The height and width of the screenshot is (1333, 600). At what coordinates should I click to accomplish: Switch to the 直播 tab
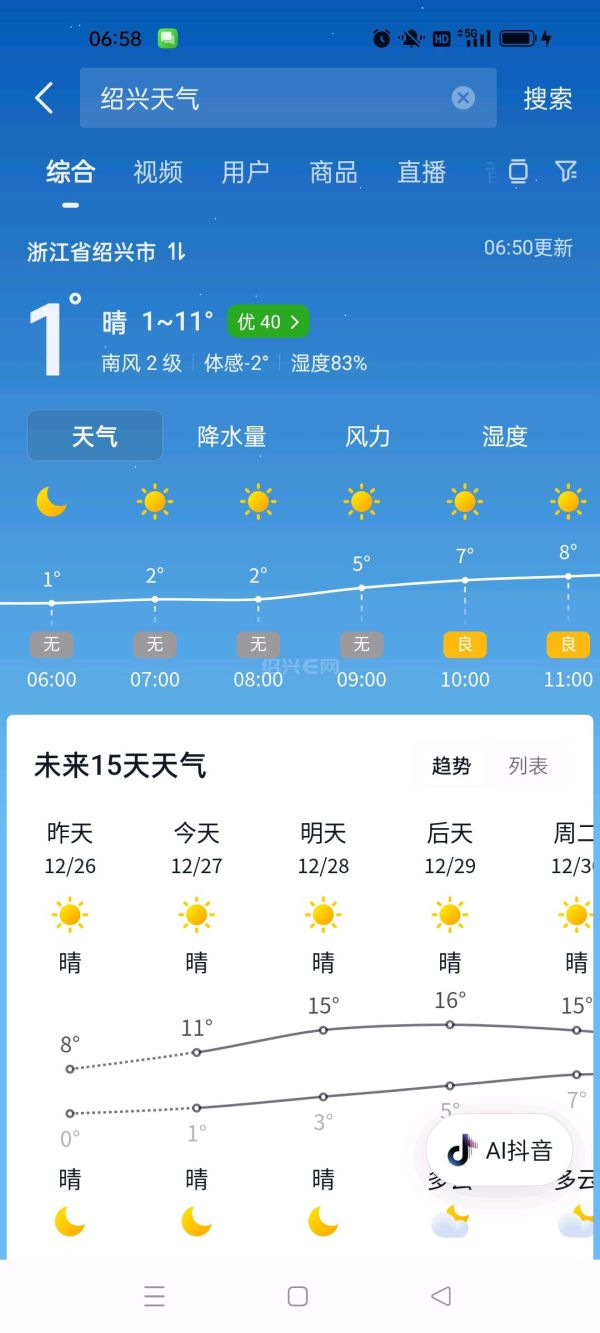[x=421, y=172]
